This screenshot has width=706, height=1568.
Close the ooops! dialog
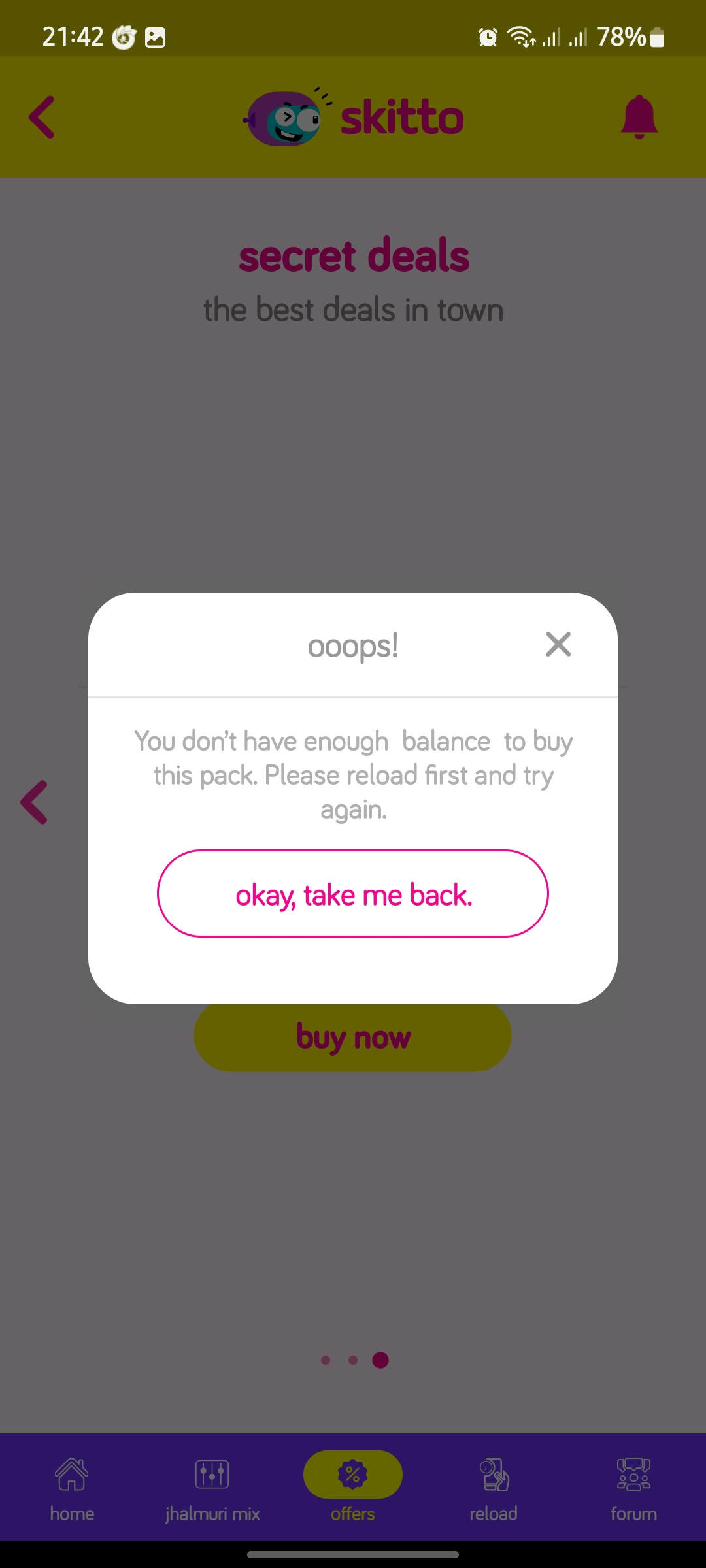tap(558, 644)
